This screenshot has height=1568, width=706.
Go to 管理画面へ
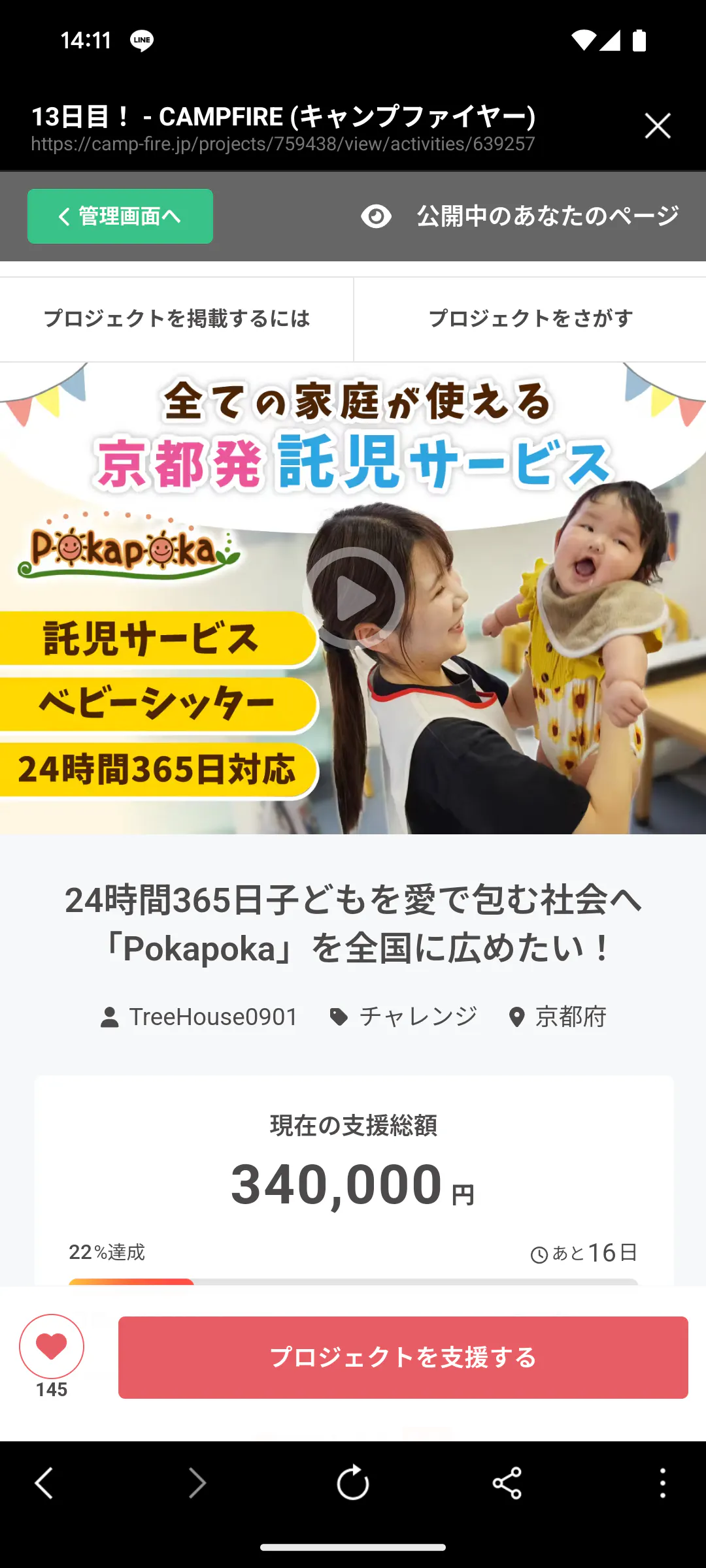coord(120,216)
